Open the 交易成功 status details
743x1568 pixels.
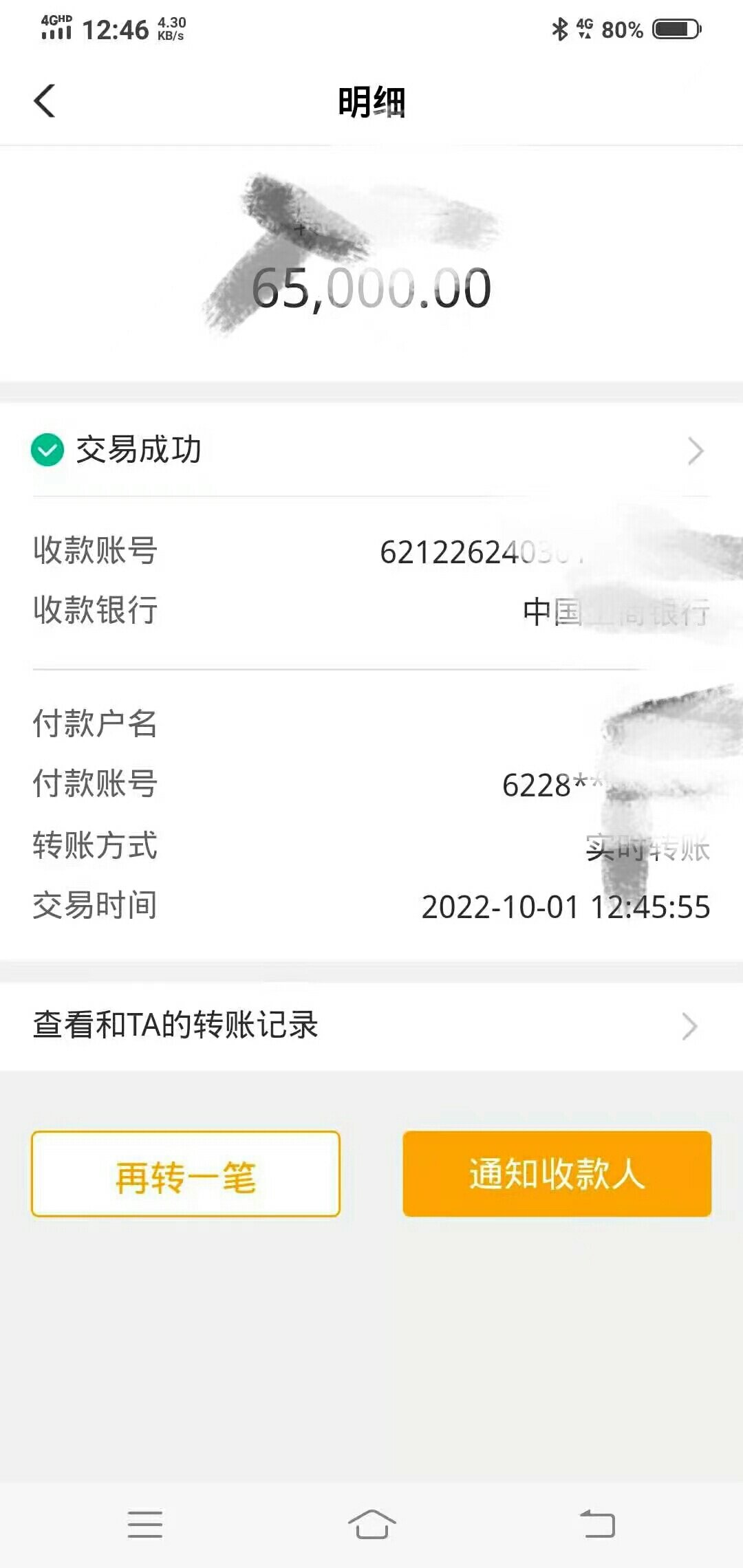371,450
